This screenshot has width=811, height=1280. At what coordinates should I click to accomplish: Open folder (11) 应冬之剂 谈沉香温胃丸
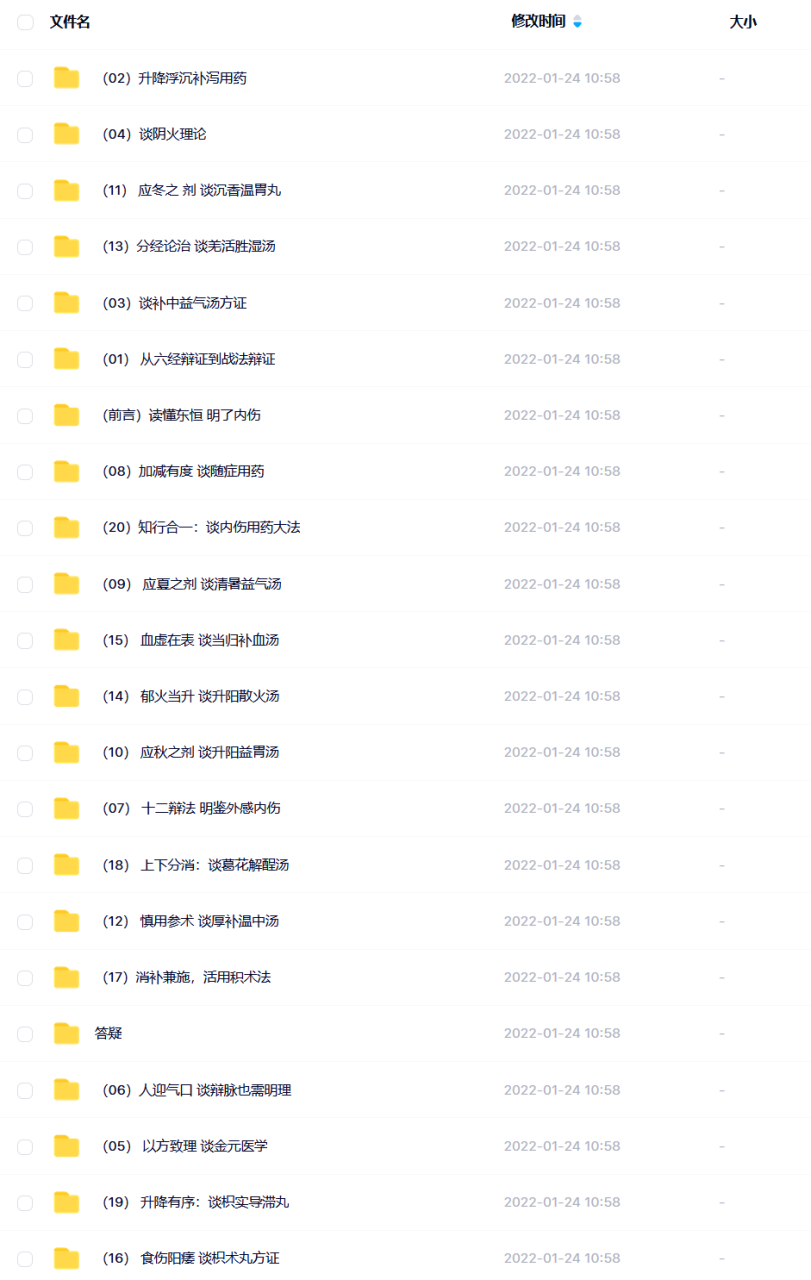click(x=191, y=190)
